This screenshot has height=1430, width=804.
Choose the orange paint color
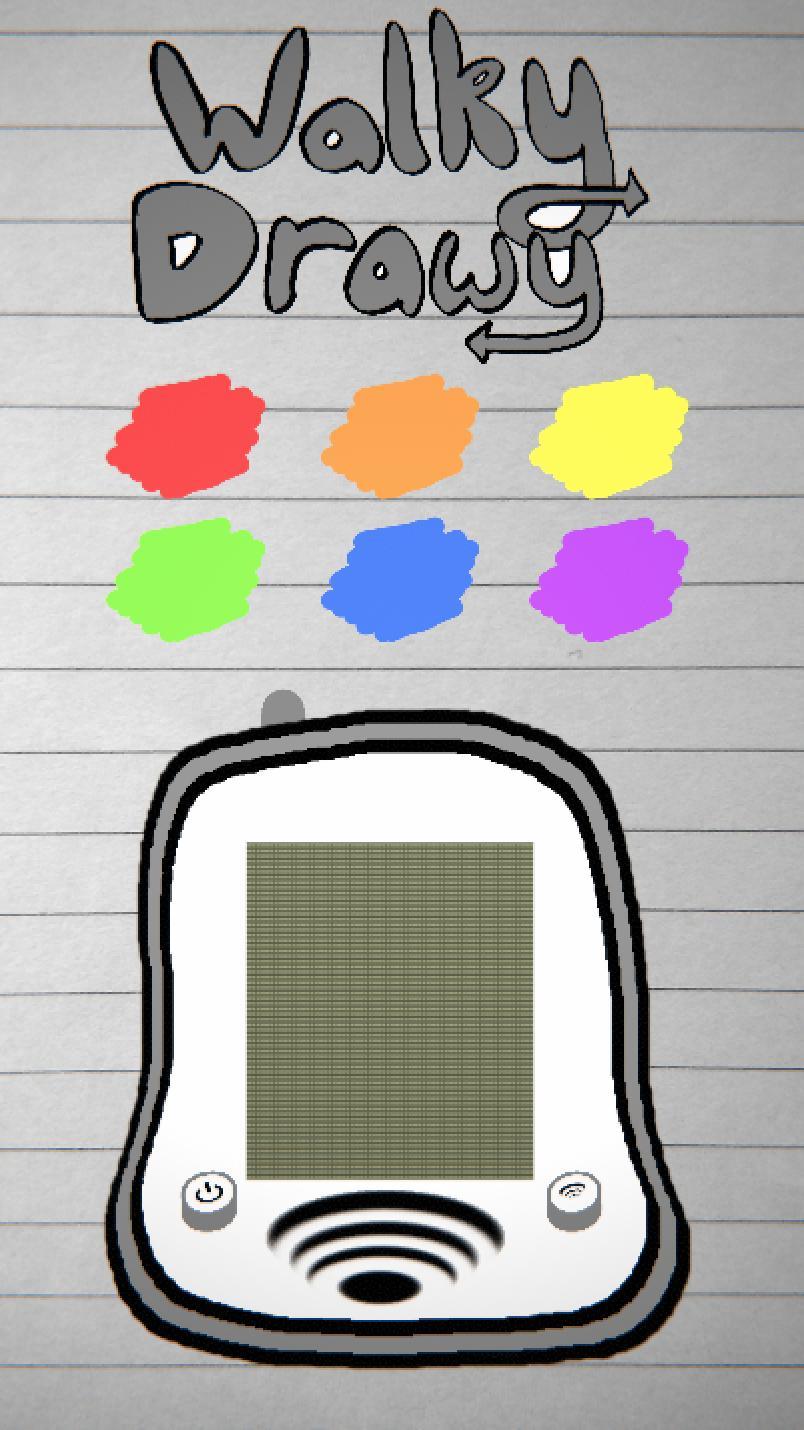[400, 435]
